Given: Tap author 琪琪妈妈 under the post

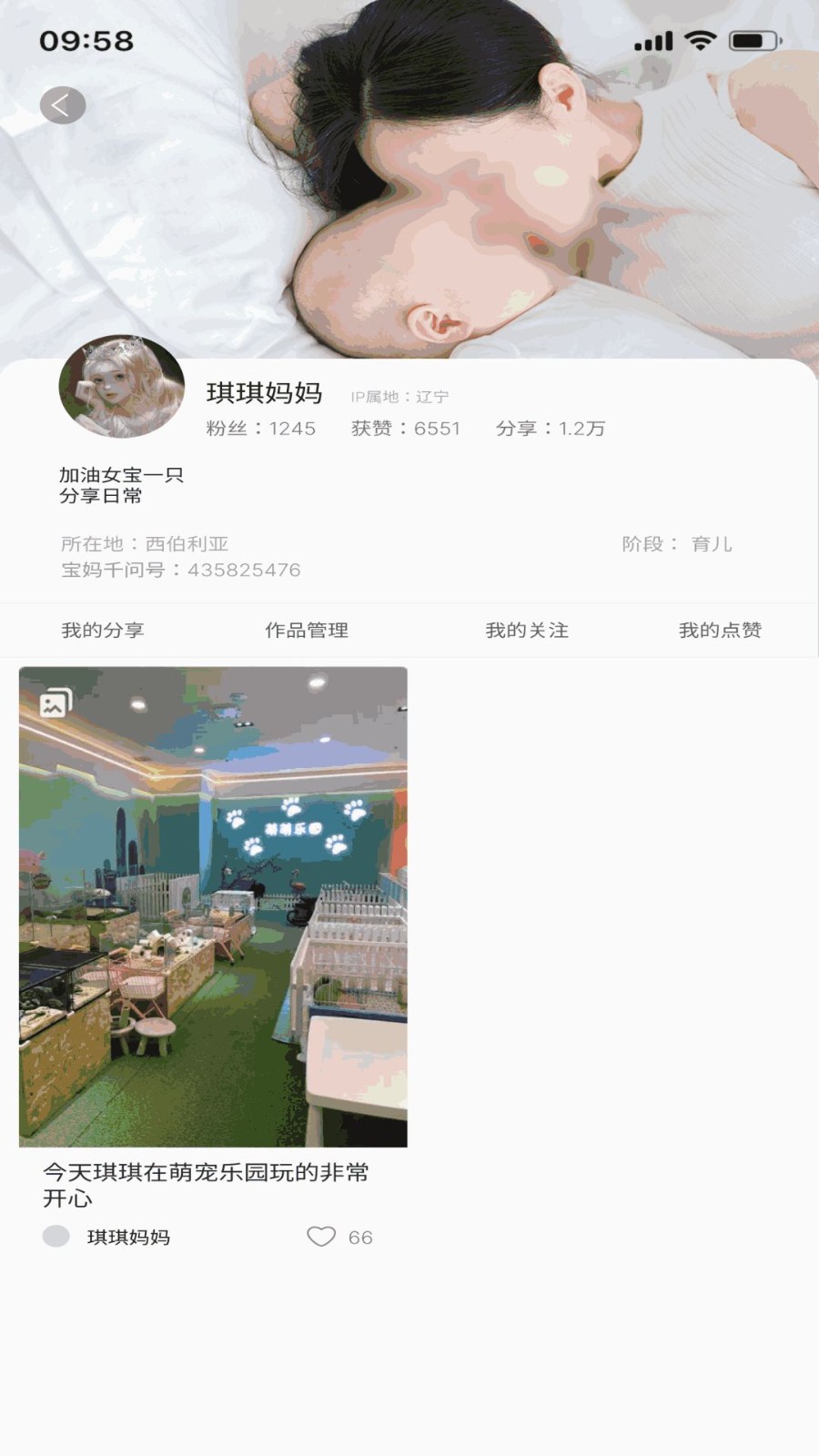Looking at the screenshot, I should point(128,1237).
